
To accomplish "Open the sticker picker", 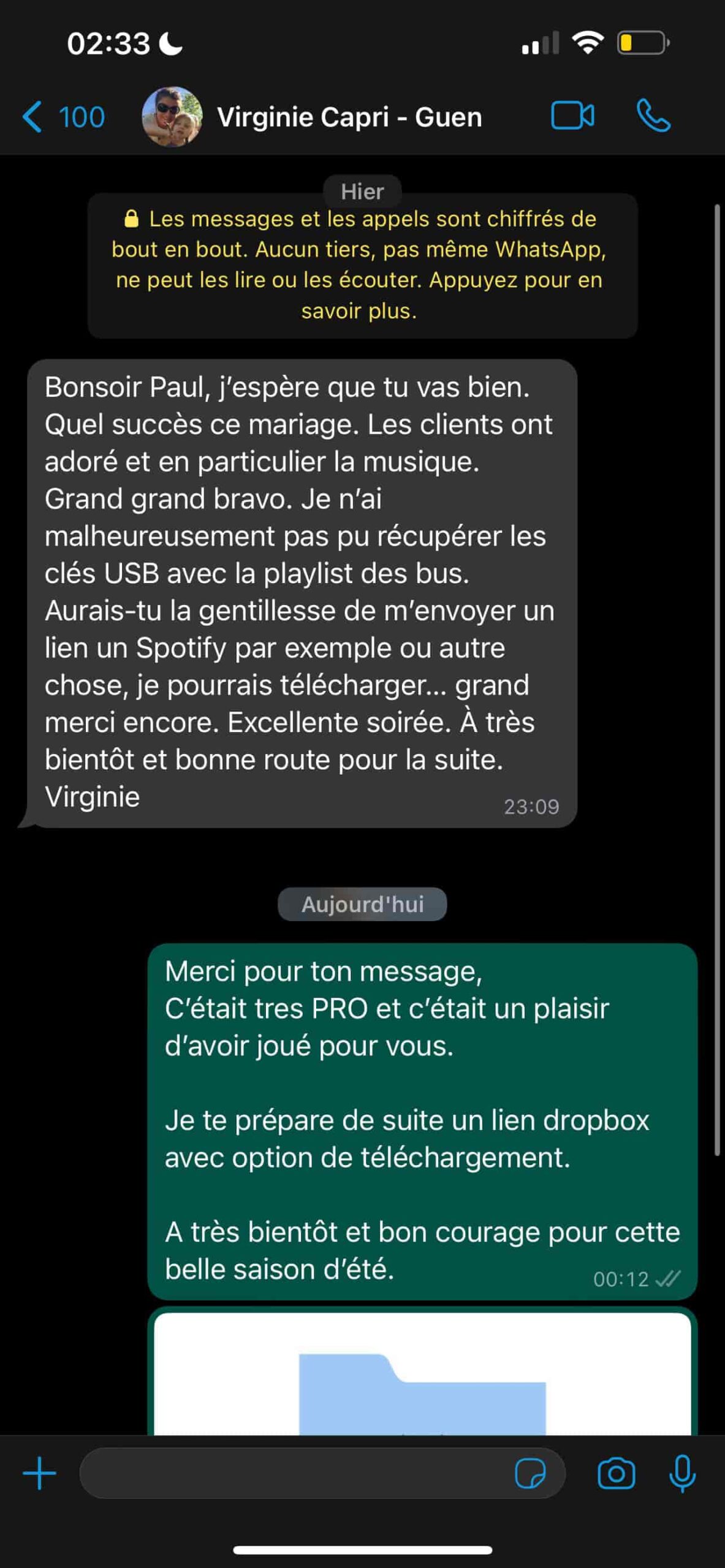I will [530, 1474].
